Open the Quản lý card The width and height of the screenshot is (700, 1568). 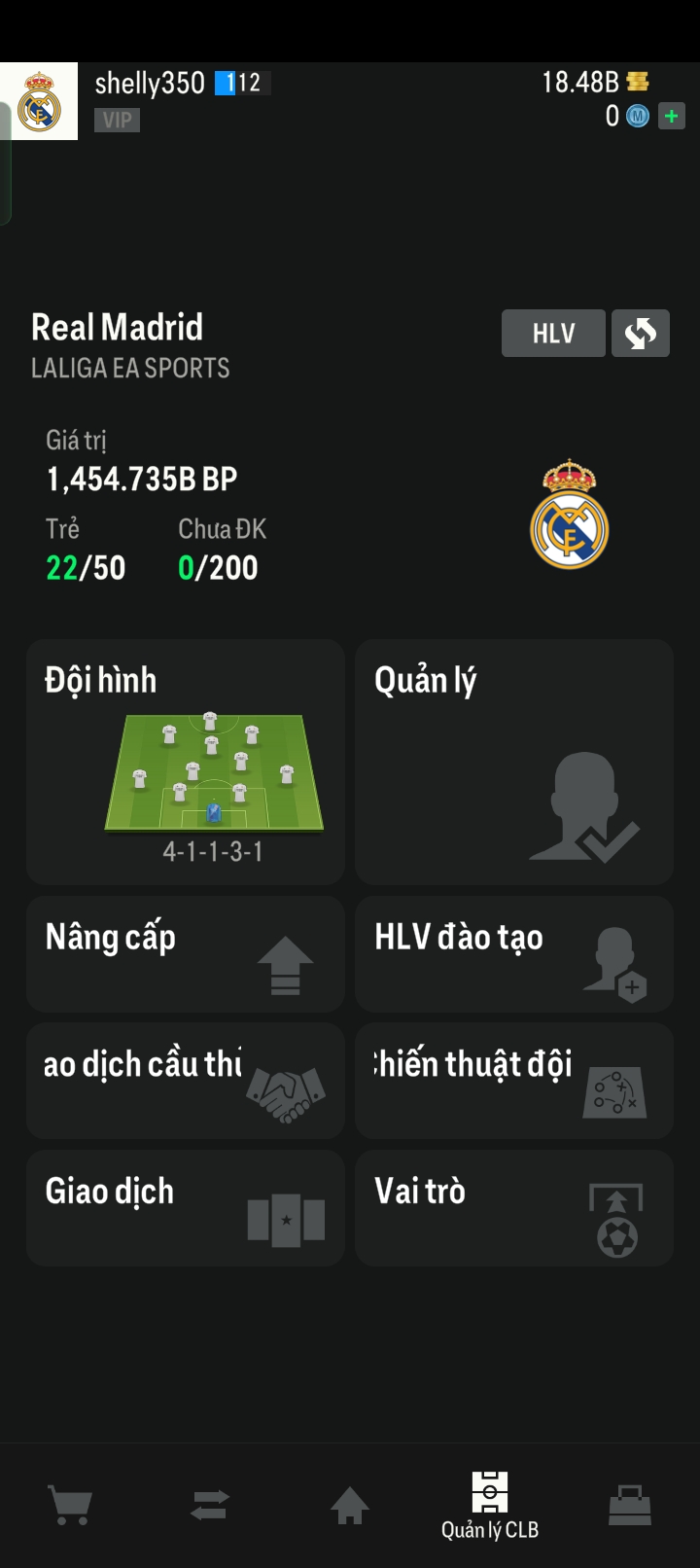click(x=513, y=761)
